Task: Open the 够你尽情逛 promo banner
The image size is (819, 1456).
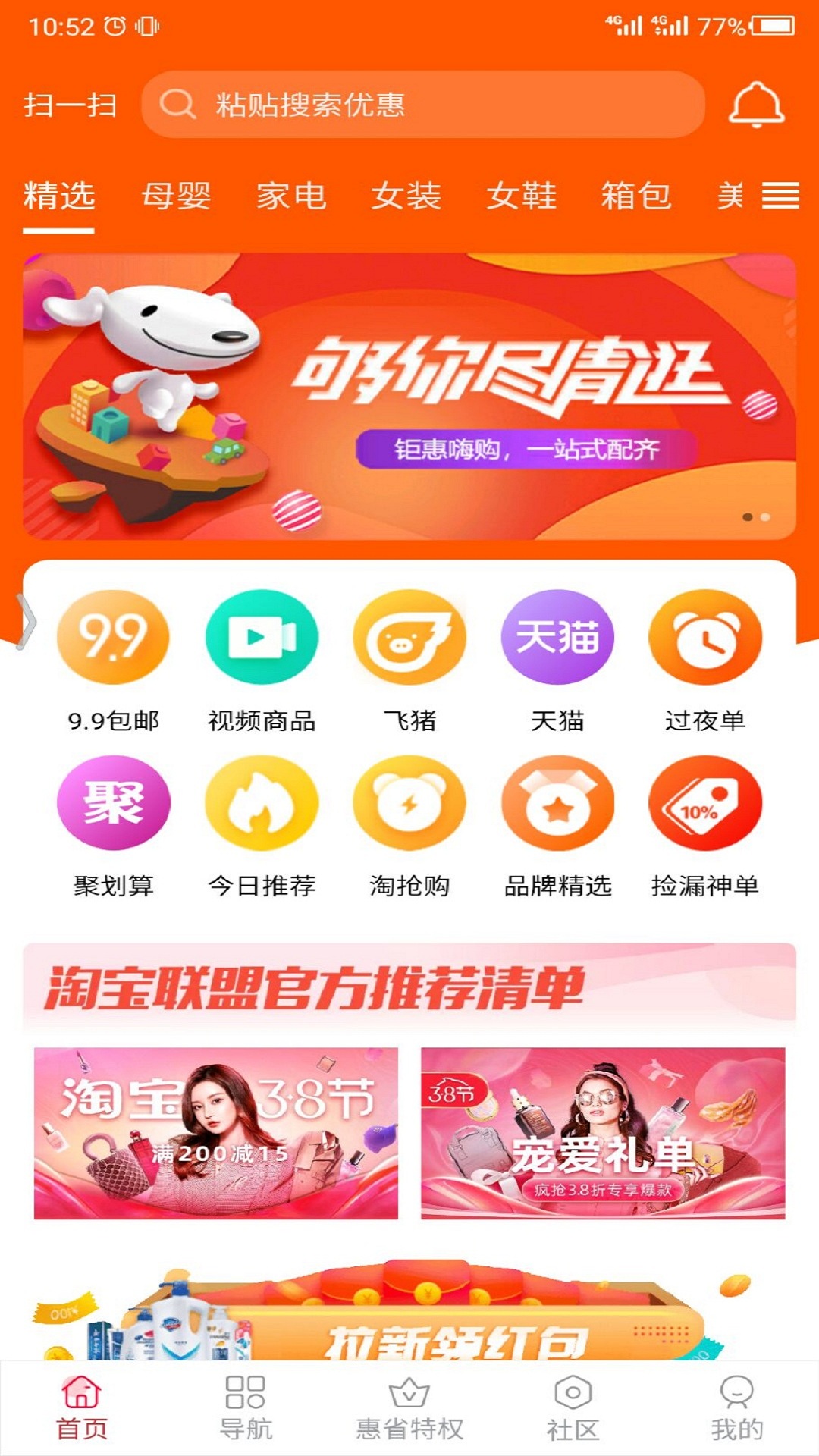Action: click(409, 396)
